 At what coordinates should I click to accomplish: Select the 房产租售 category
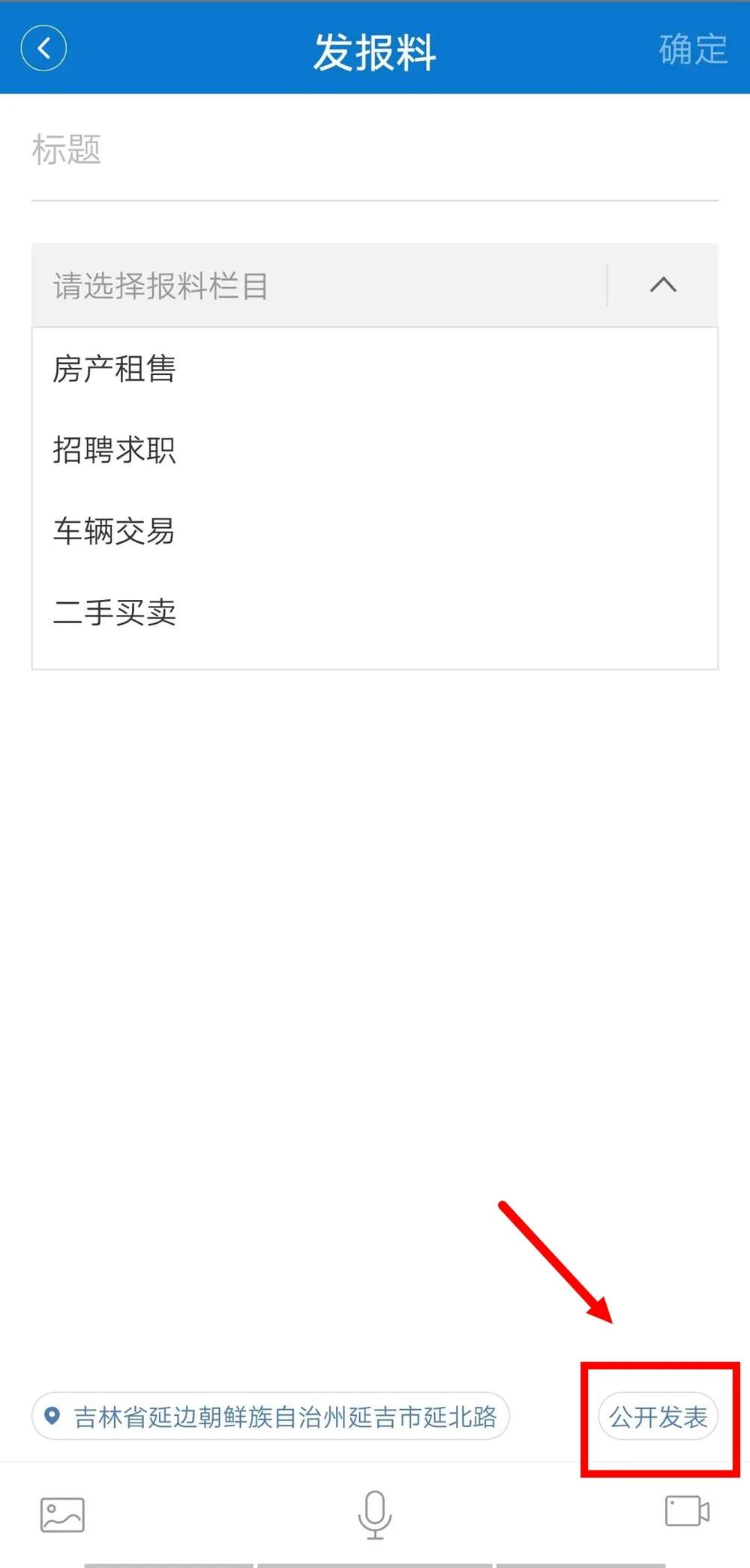[114, 369]
